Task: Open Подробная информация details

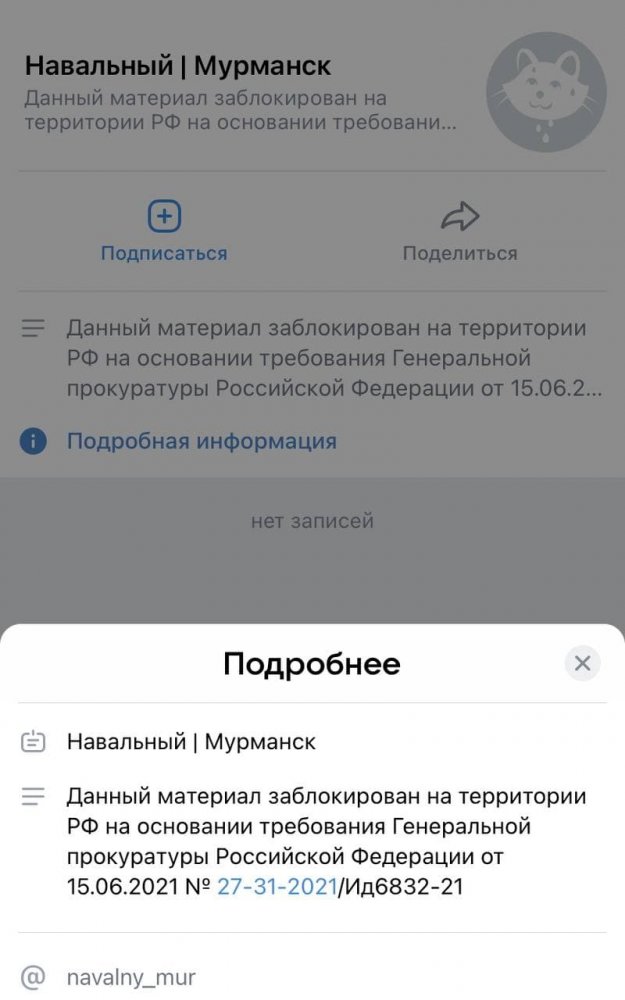Action: coord(201,441)
